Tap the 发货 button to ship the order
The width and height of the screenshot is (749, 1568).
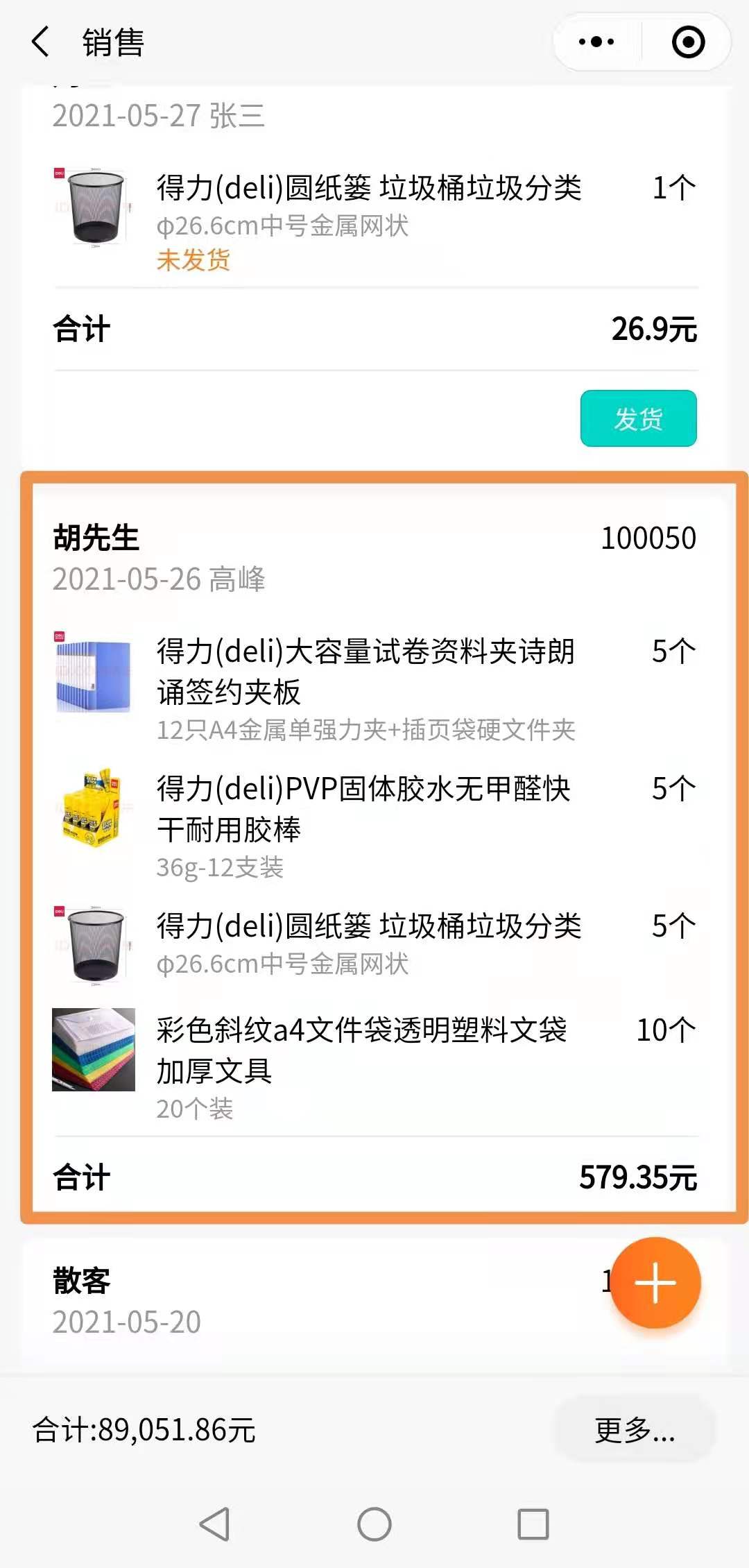pyautogui.click(x=638, y=418)
